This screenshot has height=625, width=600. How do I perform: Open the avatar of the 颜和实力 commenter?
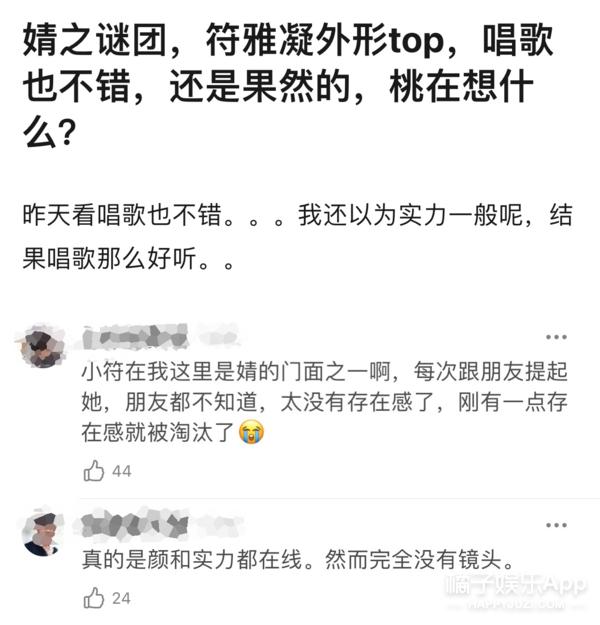point(42,535)
